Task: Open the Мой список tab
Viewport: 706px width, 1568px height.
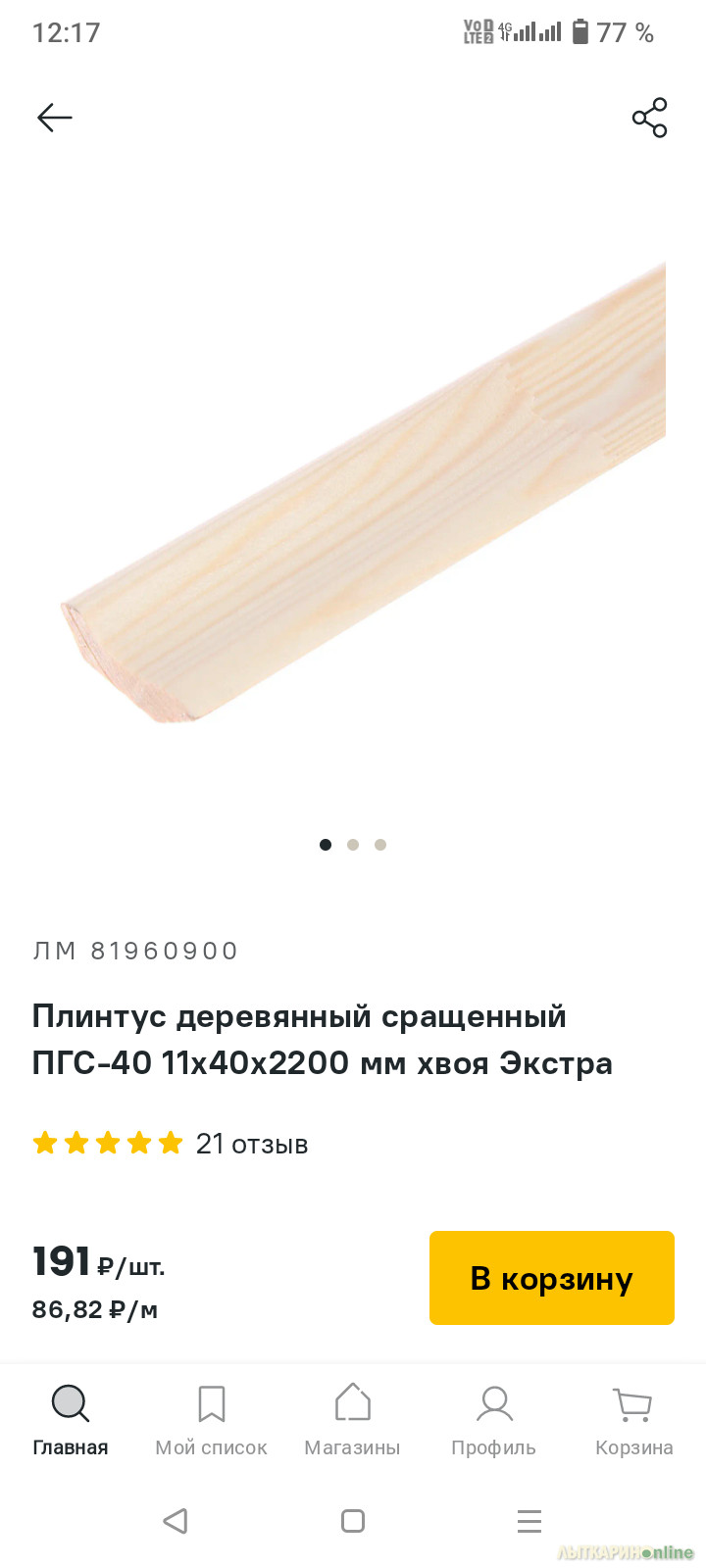Action: pos(211,1419)
